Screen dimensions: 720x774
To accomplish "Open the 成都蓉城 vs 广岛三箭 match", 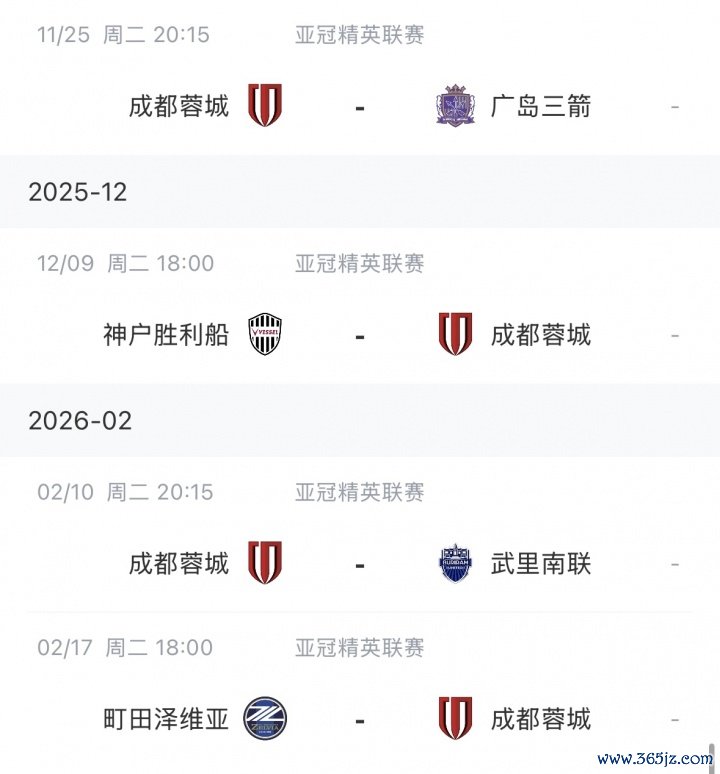I will tap(360, 106).
